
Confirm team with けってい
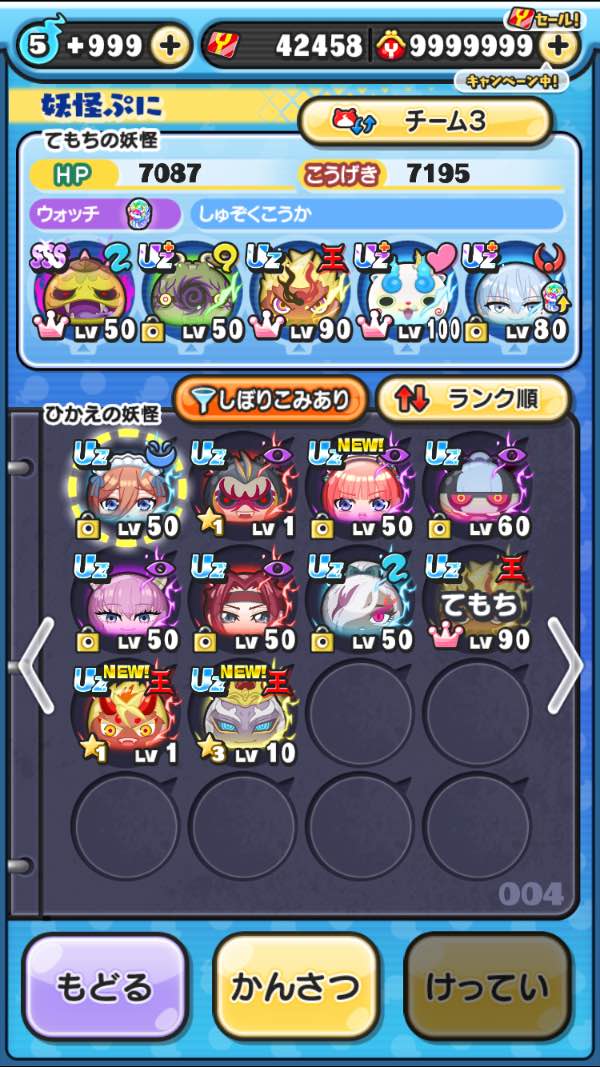point(487,987)
